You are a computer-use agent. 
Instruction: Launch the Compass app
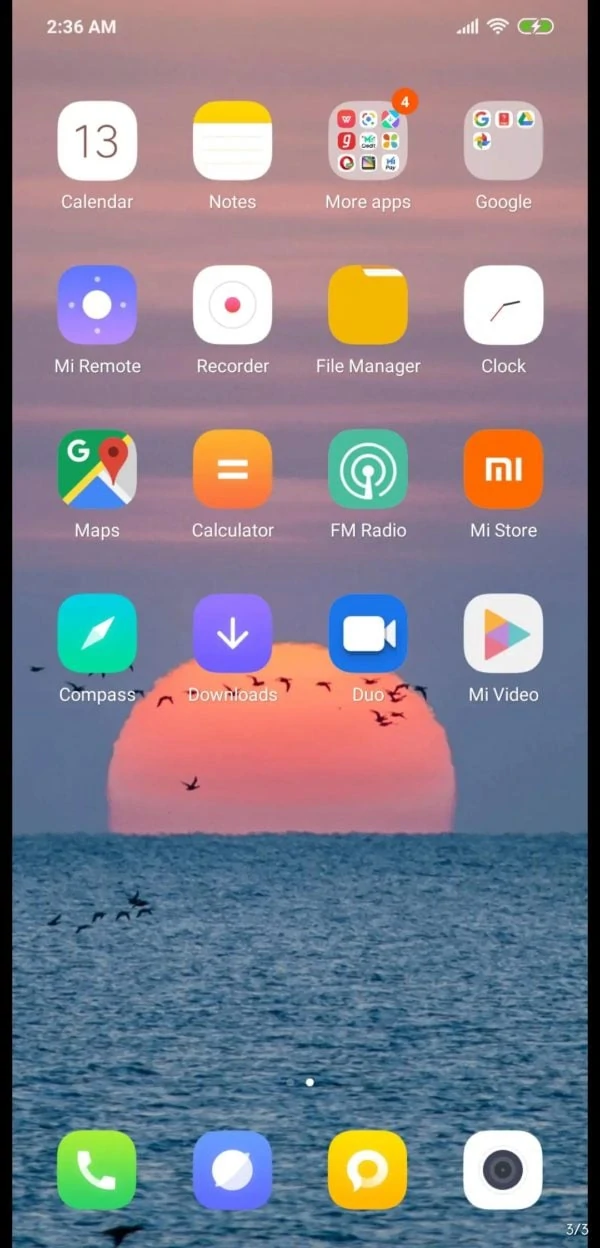pos(97,633)
